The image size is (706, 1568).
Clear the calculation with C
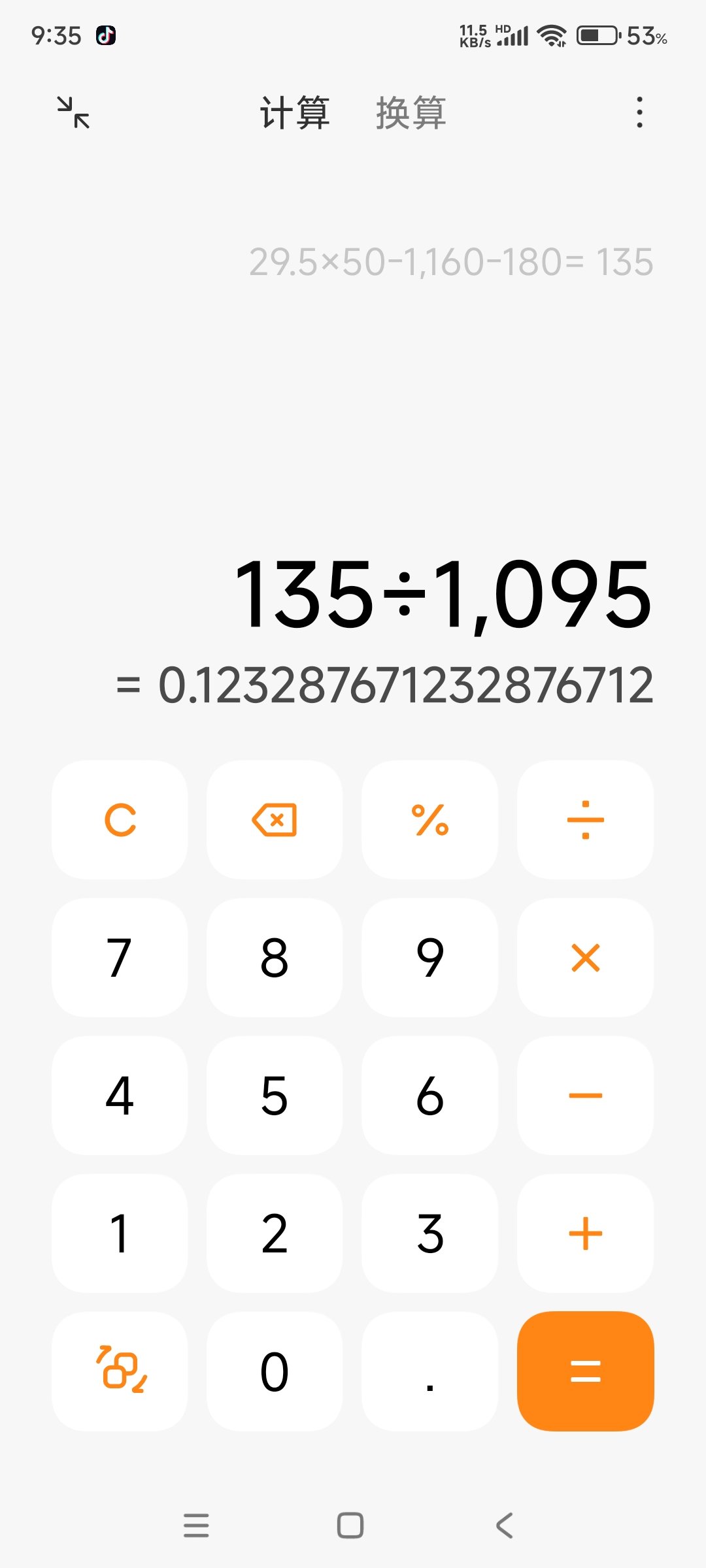click(x=120, y=819)
